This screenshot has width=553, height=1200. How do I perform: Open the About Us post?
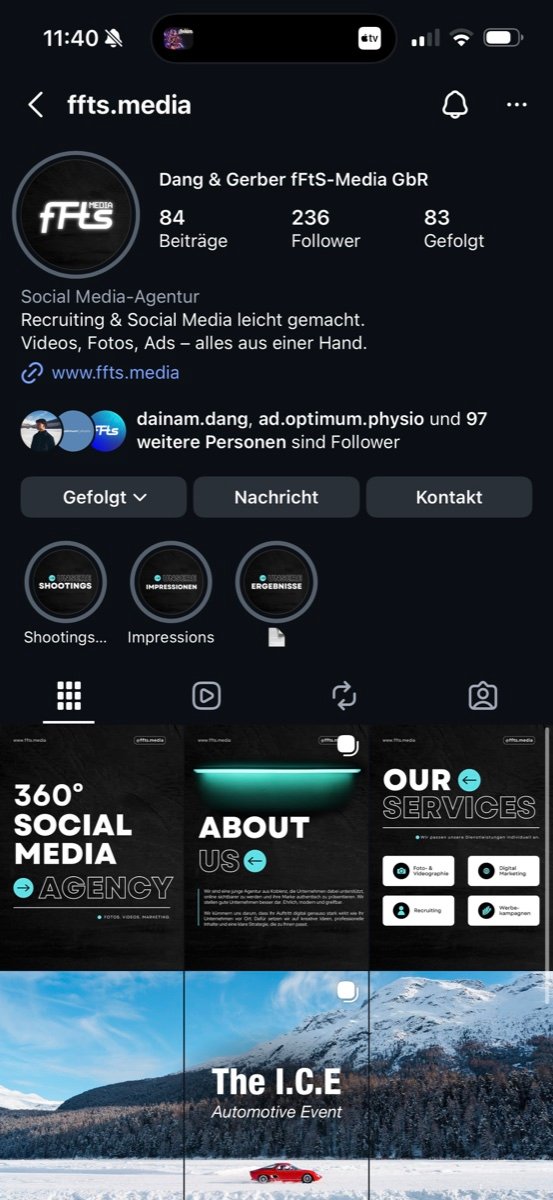pos(277,848)
